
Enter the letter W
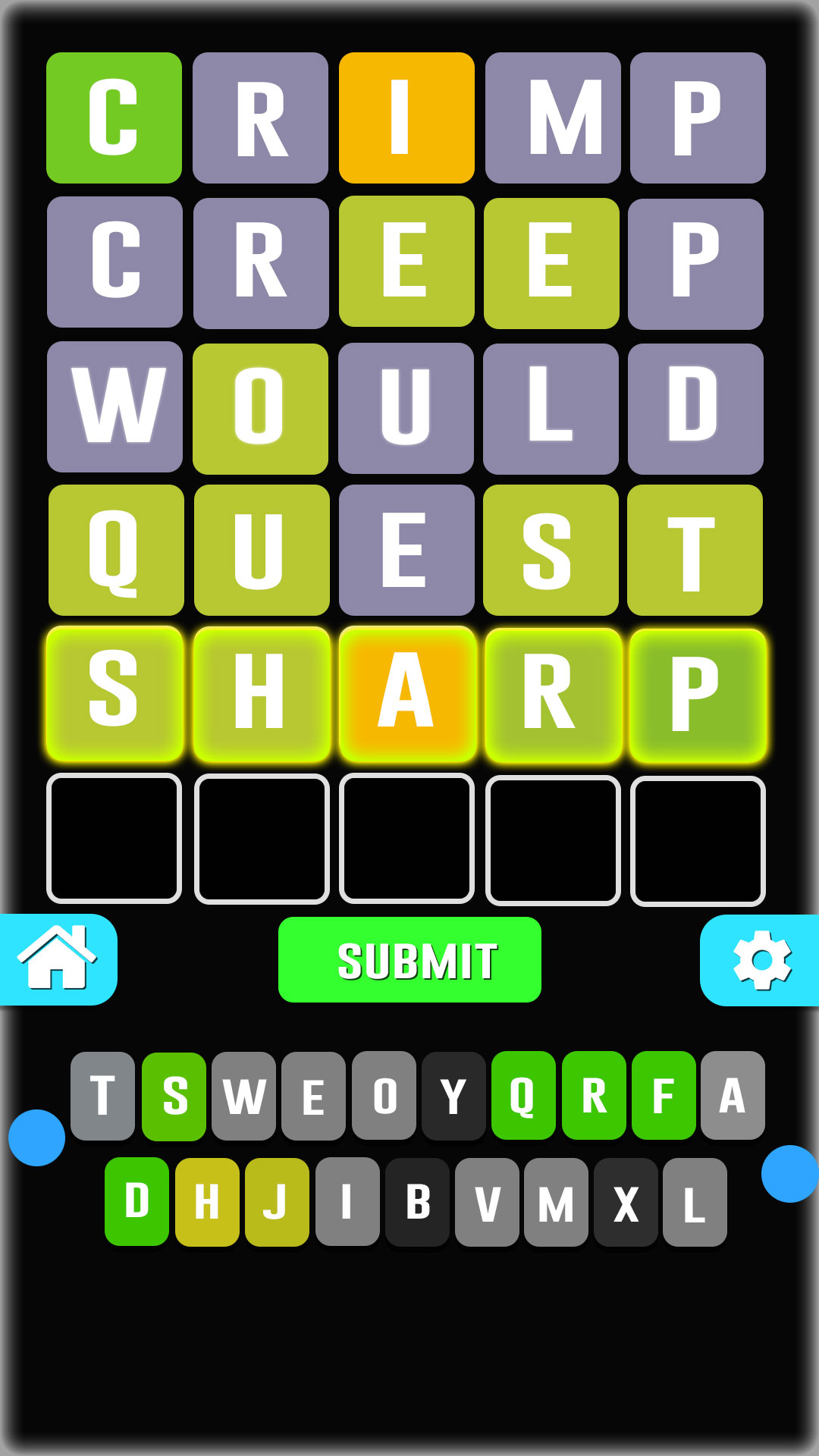point(244,1096)
